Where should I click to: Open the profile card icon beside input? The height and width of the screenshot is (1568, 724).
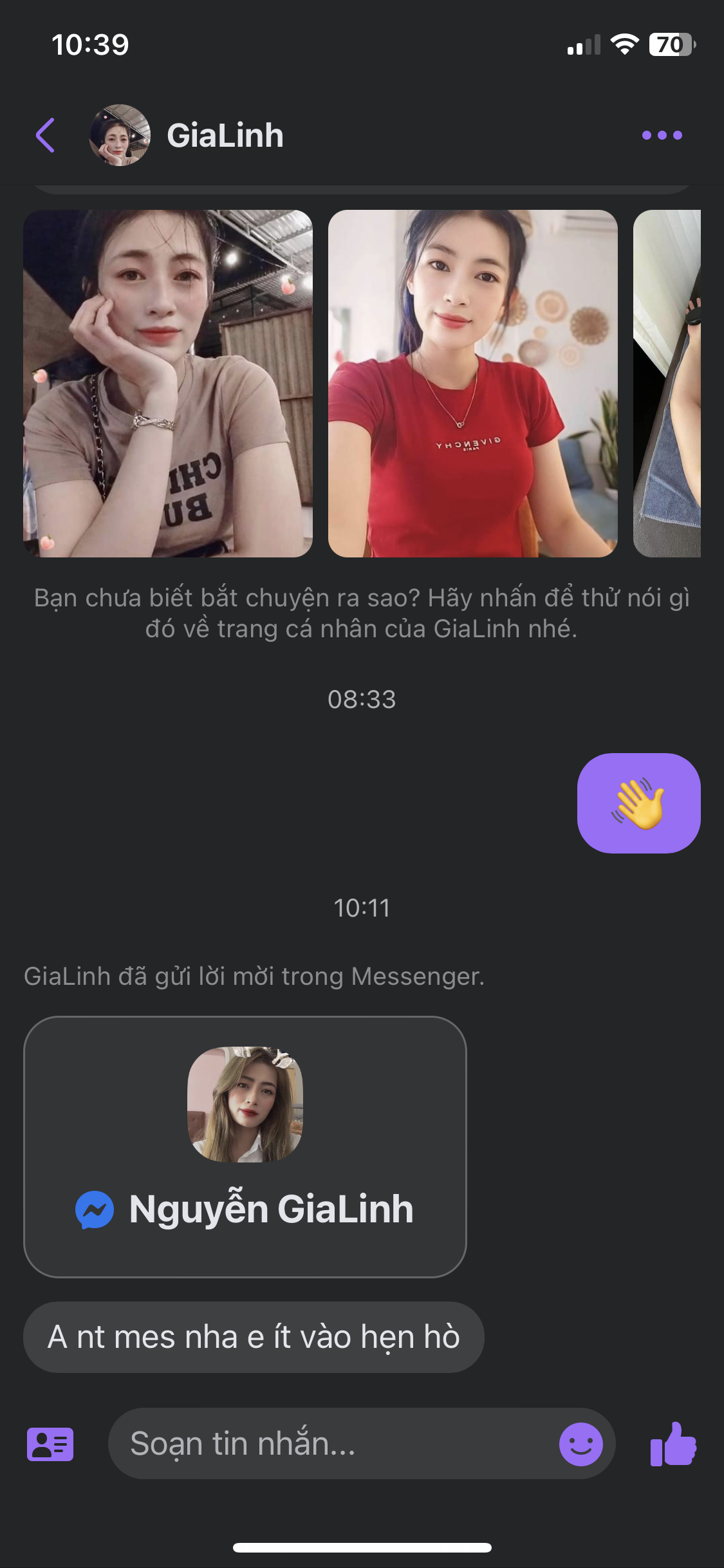50,1444
